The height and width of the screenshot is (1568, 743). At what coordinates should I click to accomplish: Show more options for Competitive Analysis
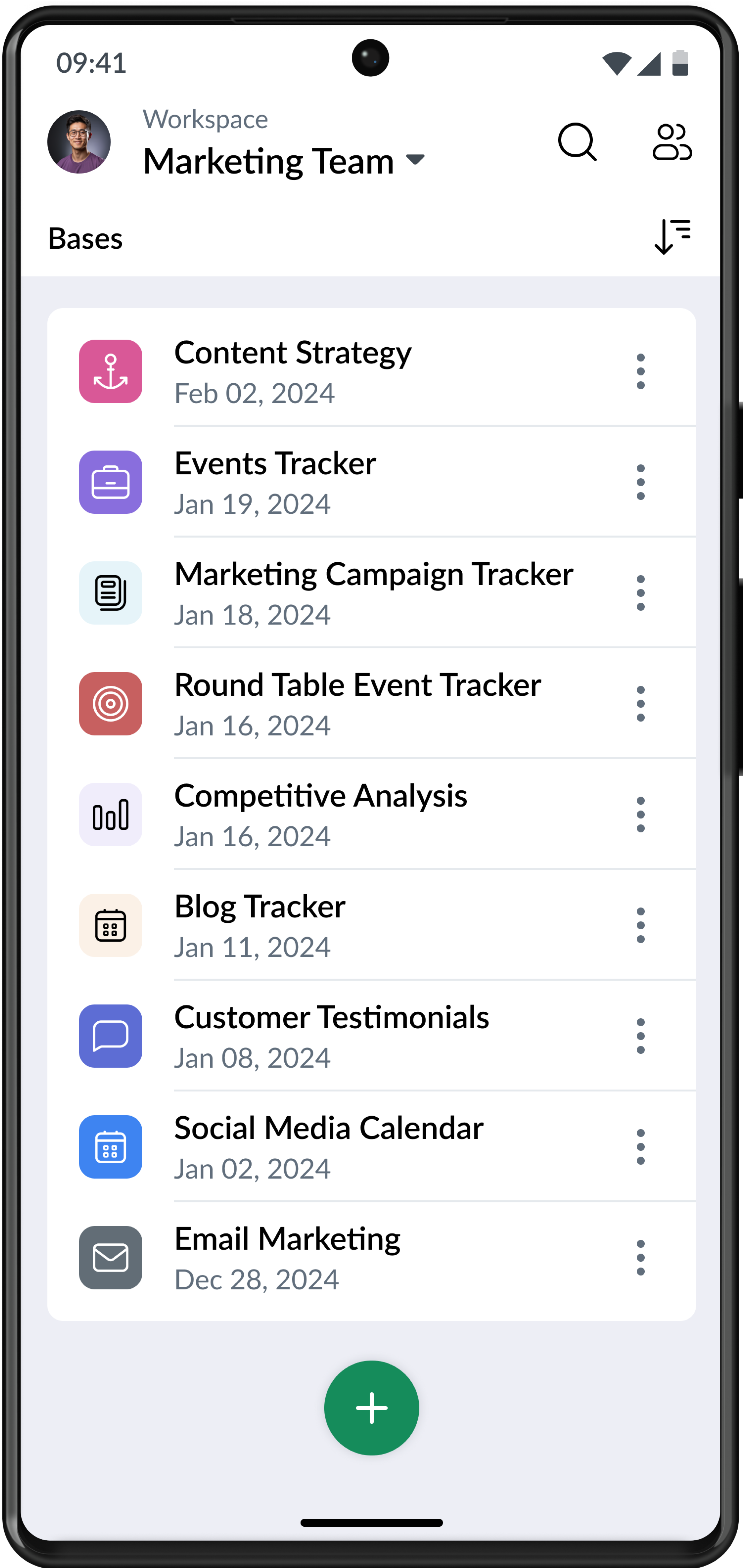(x=640, y=815)
